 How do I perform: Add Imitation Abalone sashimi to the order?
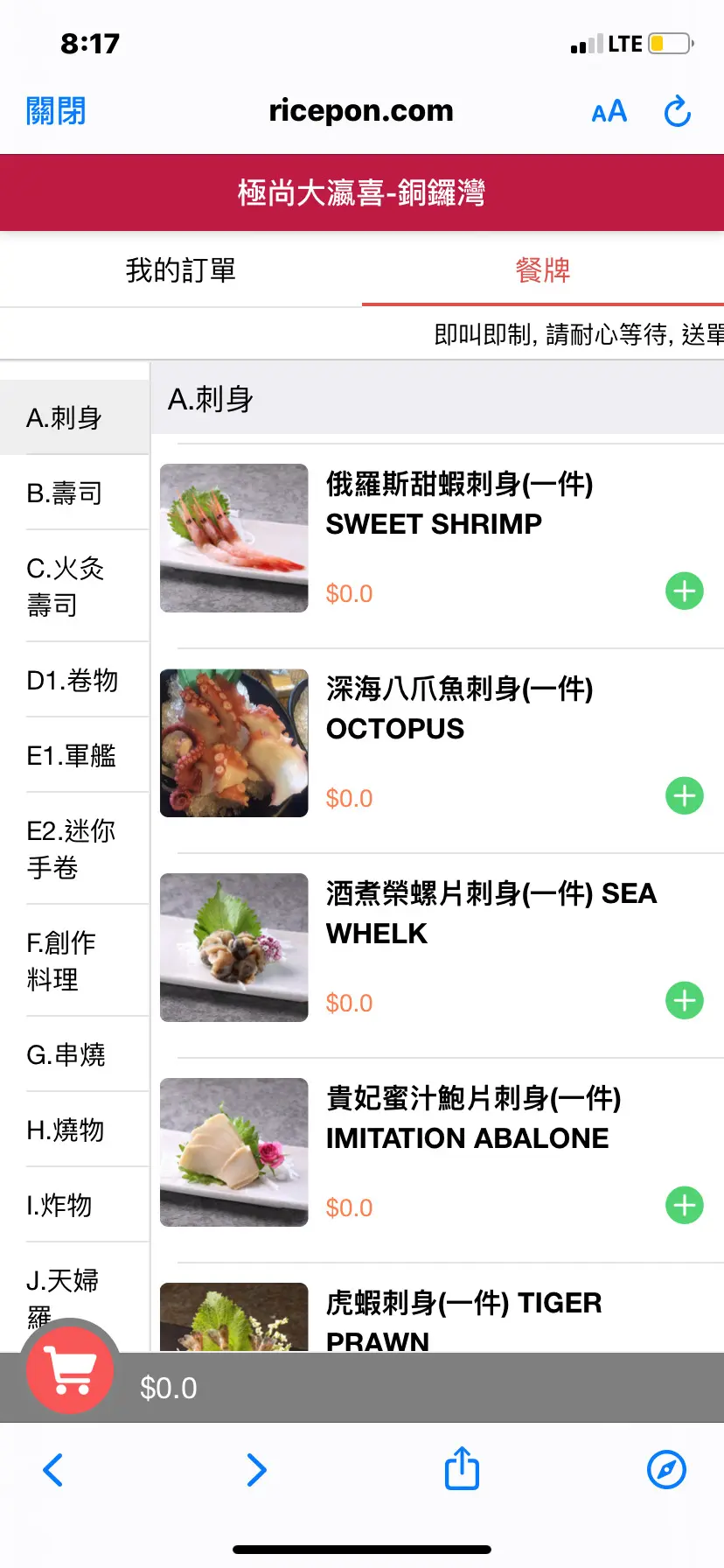click(x=685, y=1206)
